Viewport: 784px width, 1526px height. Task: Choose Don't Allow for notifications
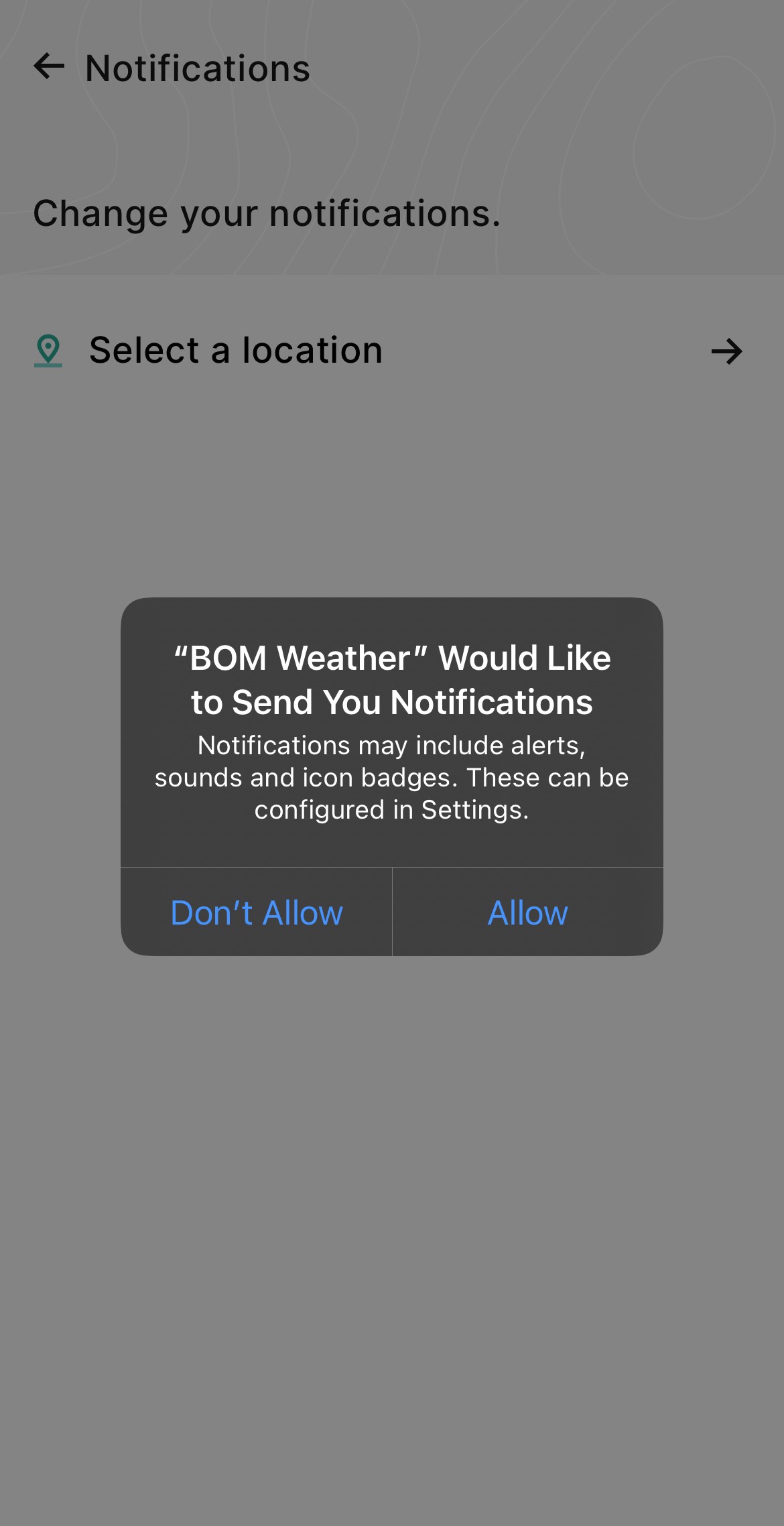[x=257, y=913]
